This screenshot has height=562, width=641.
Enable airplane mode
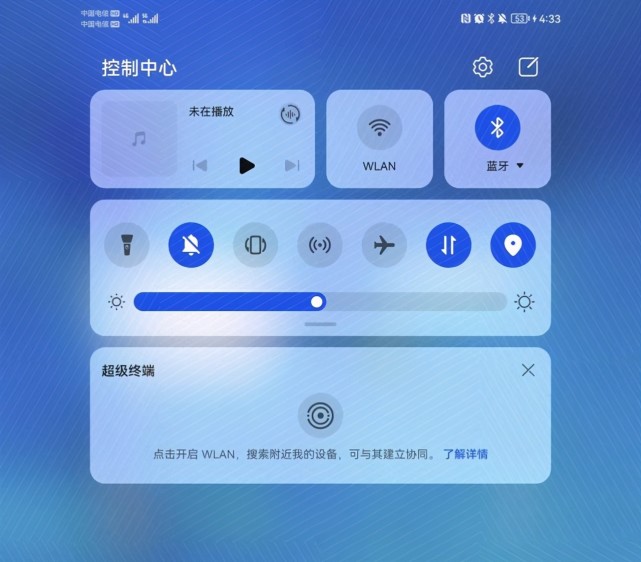384,245
